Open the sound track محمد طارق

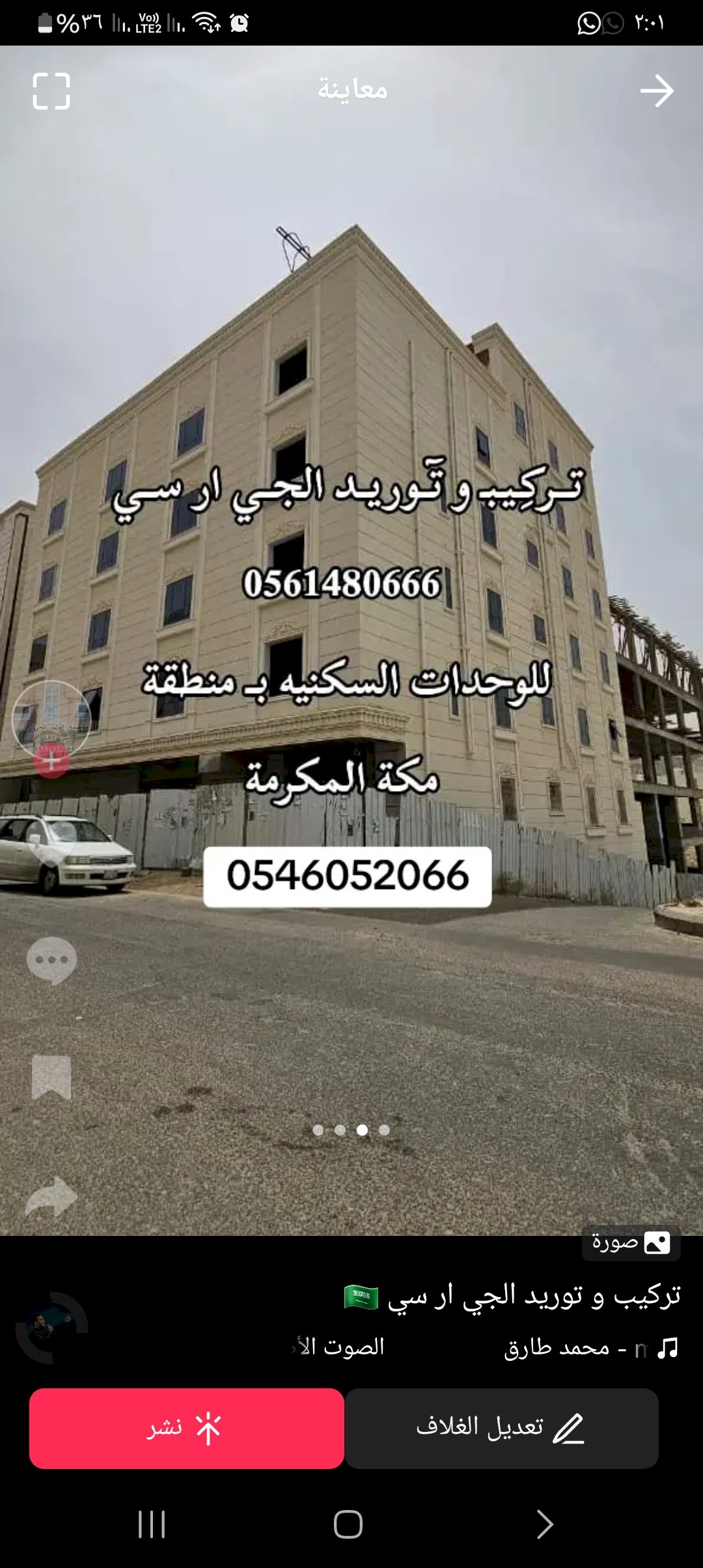pyautogui.click(x=573, y=1348)
